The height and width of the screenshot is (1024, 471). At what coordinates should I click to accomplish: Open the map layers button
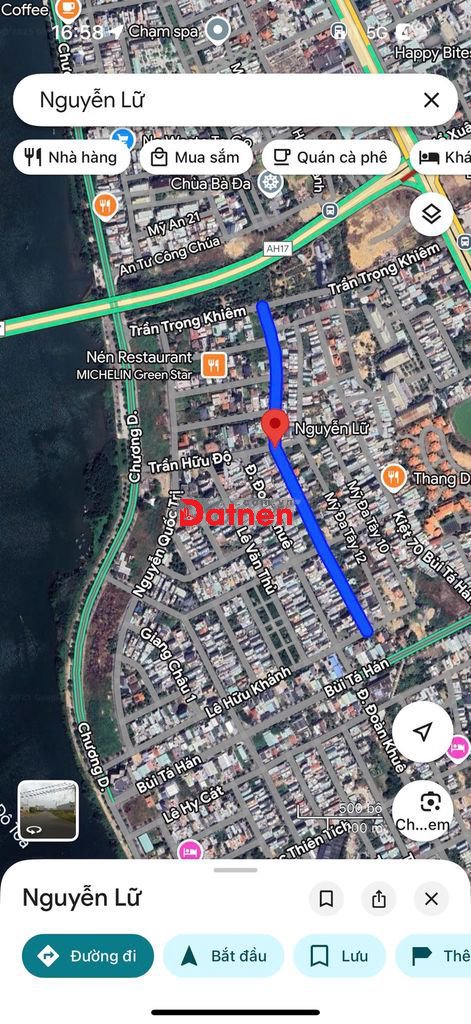tap(431, 214)
